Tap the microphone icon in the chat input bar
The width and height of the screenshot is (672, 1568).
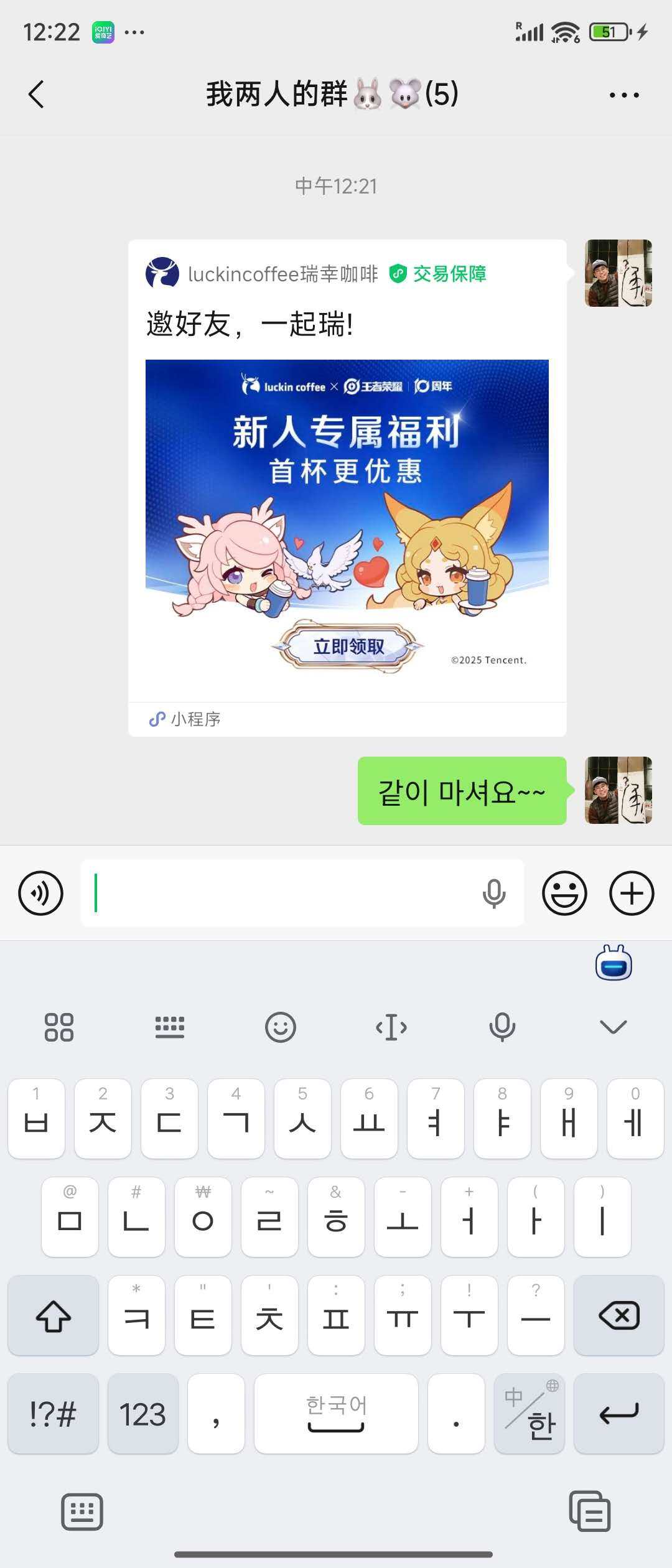click(494, 893)
